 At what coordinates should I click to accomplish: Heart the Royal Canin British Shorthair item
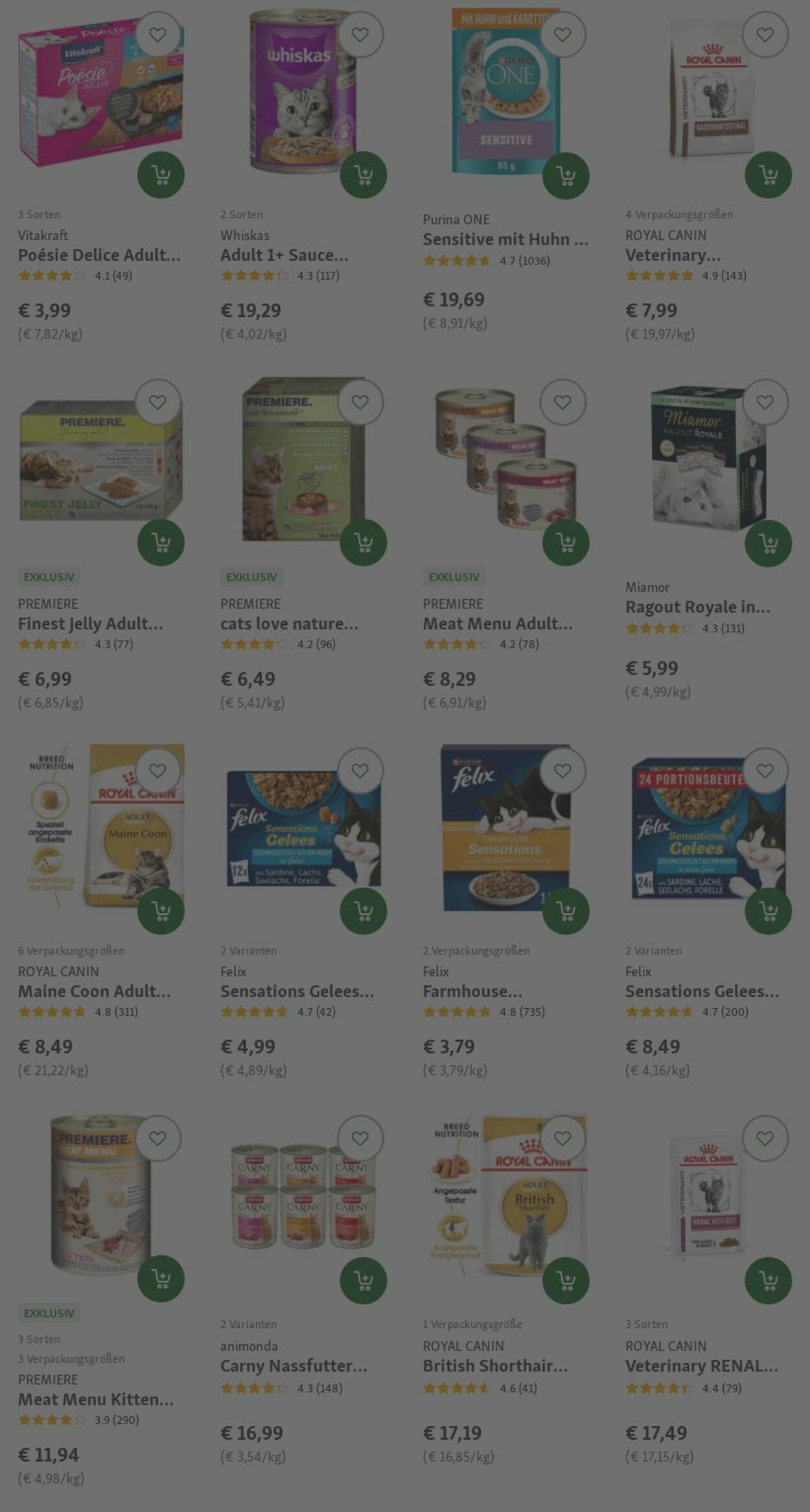coord(562,1138)
